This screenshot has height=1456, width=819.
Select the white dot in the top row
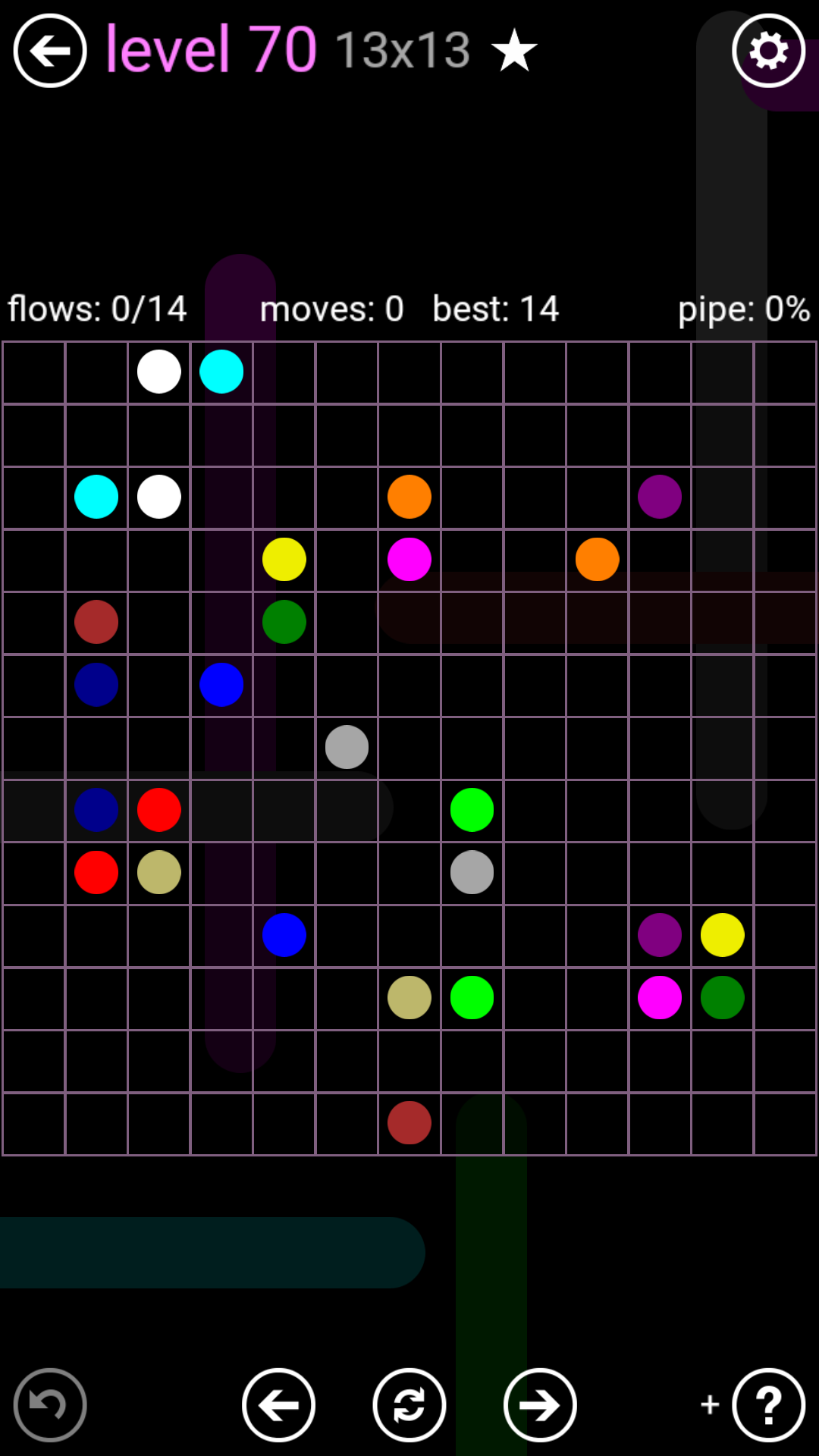159,372
